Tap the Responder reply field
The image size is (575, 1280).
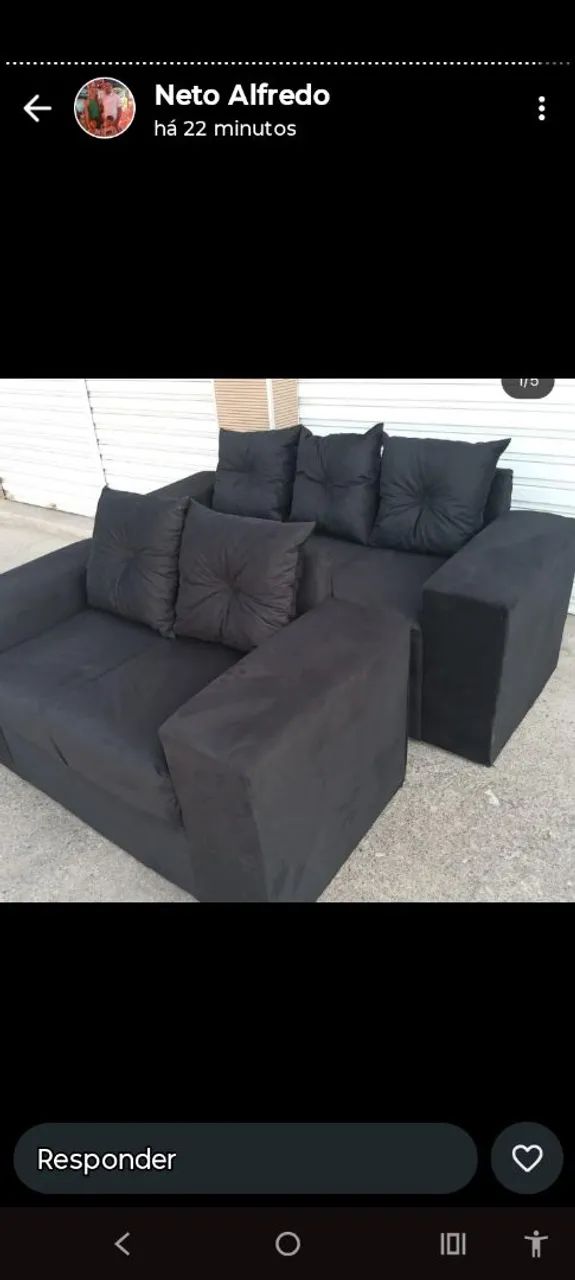(x=245, y=1158)
